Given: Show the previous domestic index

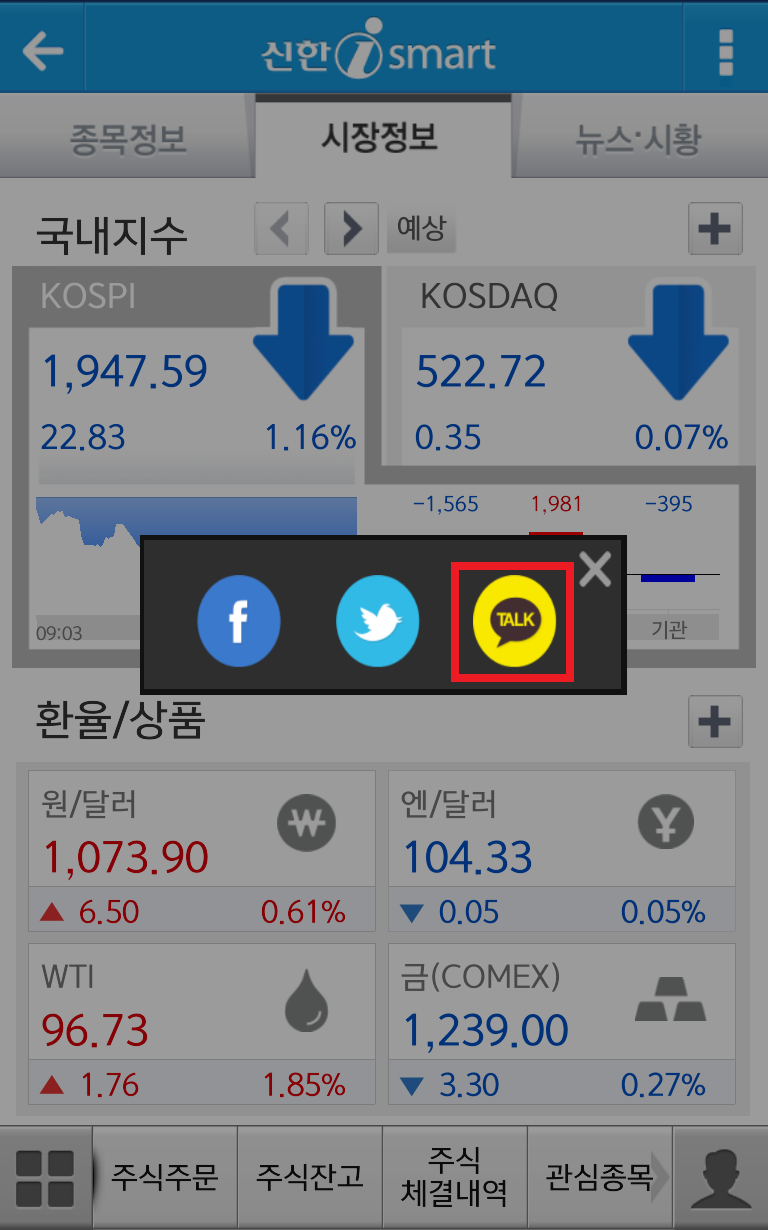Looking at the screenshot, I should point(281,229).
